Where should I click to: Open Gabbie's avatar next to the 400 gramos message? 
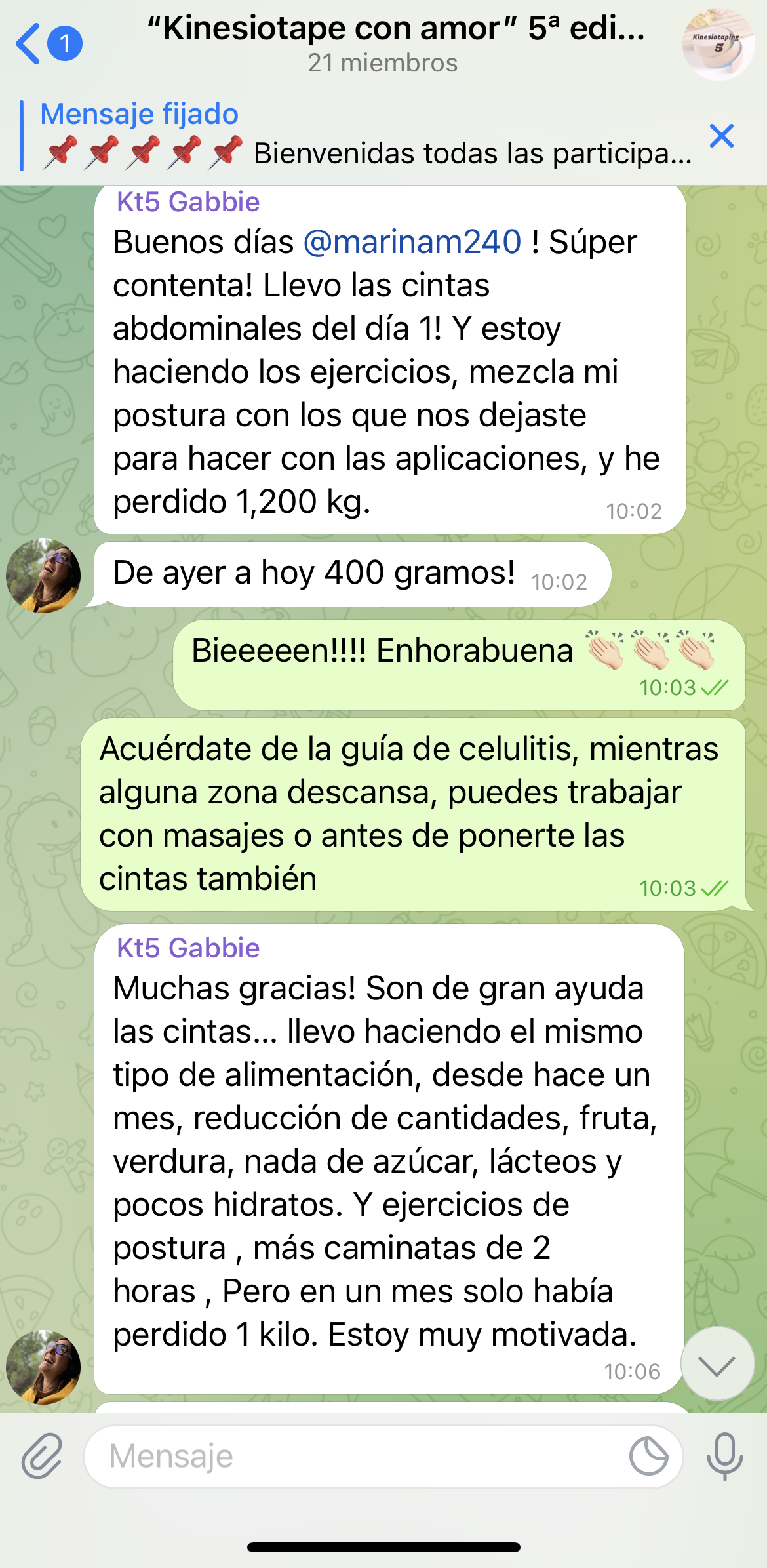(43, 576)
